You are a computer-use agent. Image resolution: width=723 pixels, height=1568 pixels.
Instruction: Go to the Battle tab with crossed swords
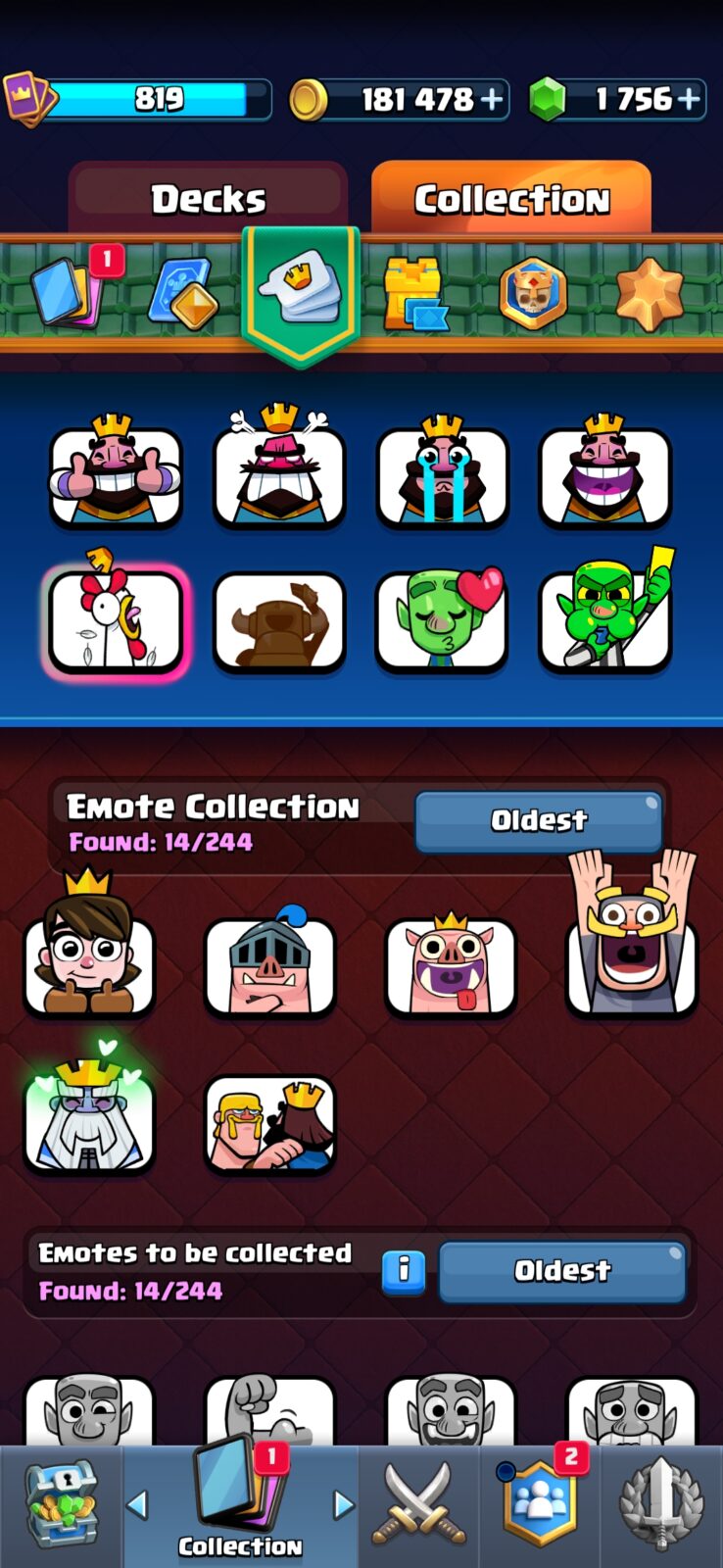[418, 1507]
